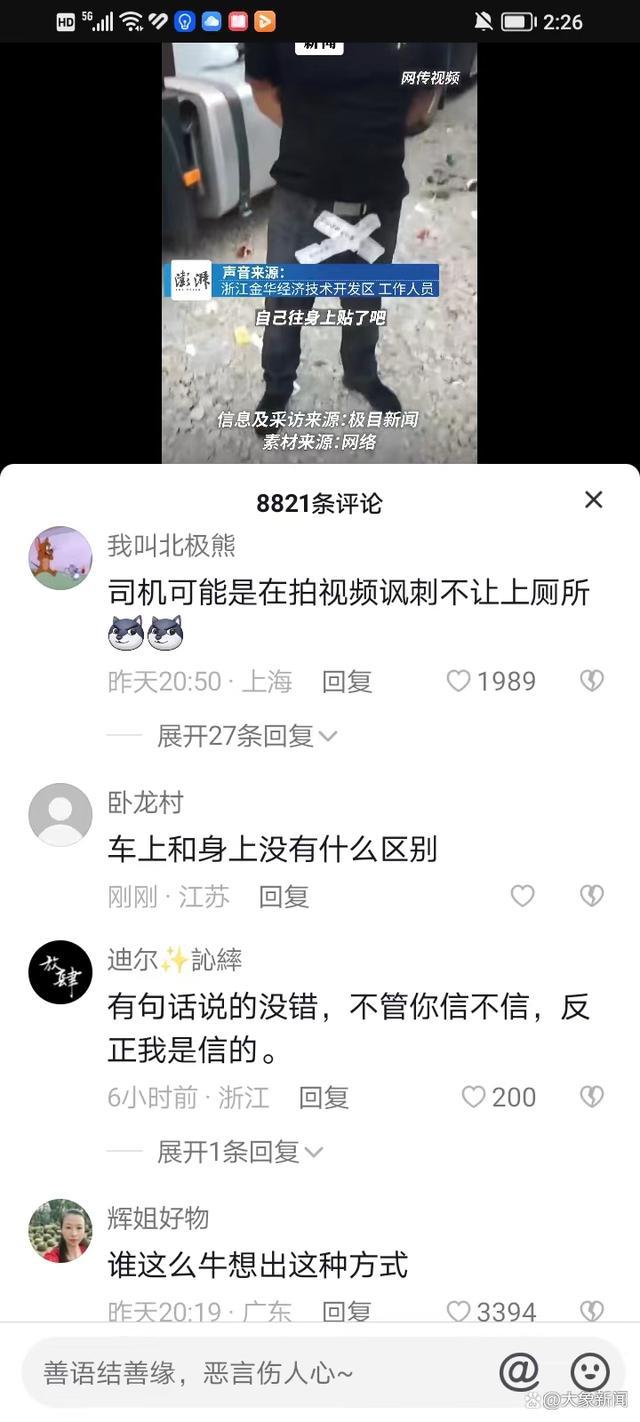Open the emoji picker
Image resolution: width=640 pixels, height=1422 pixels.
(590, 1372)
